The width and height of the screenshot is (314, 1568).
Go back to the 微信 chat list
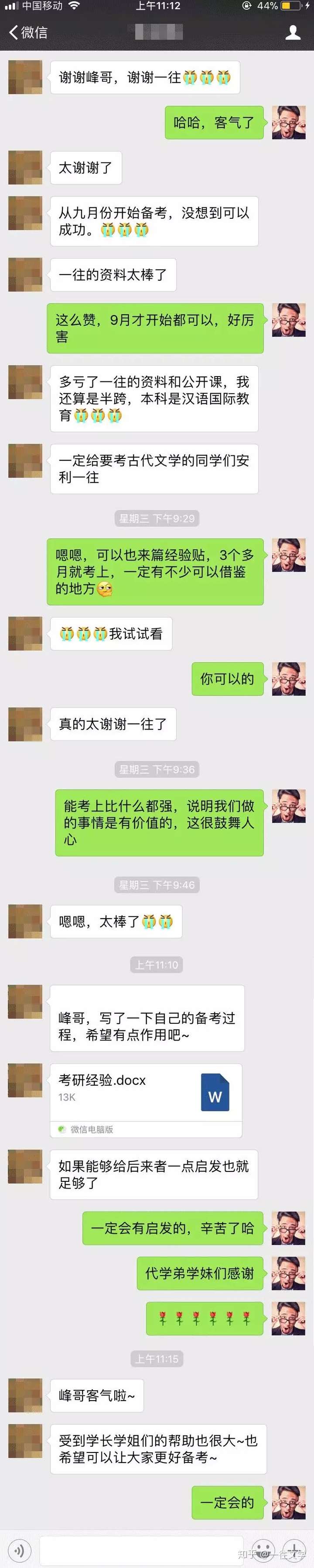coord(27,32)
